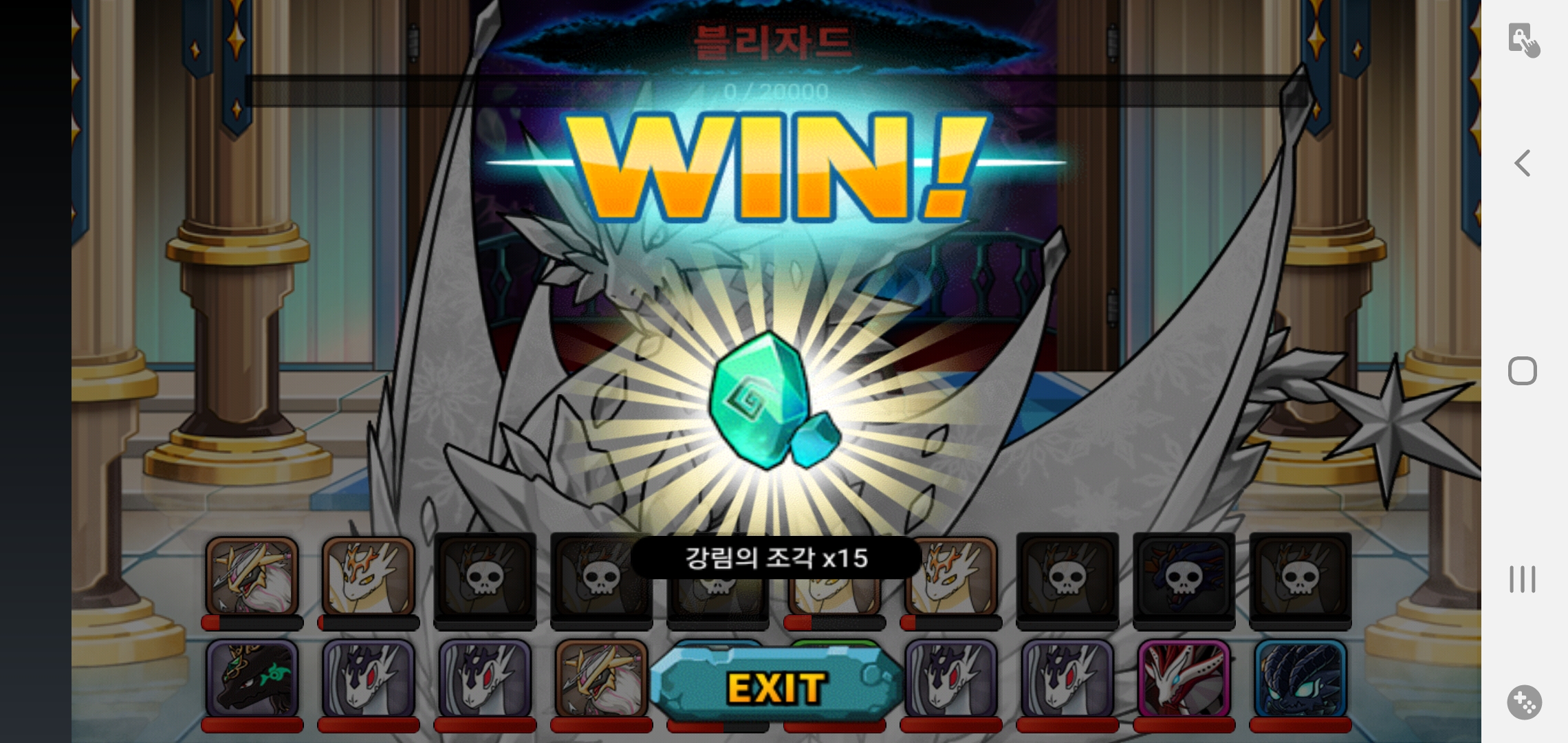
Task: Open the recent apps view
Action: (x=1523, y=579)
